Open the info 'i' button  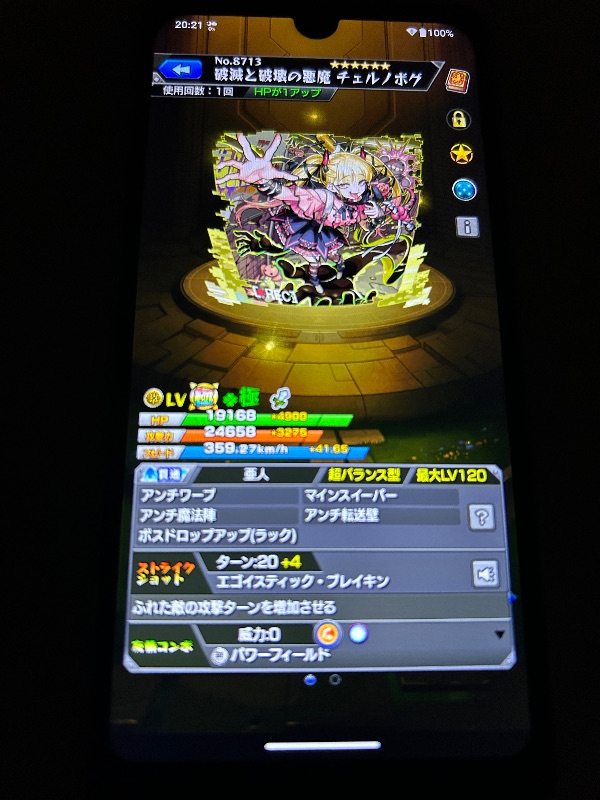[x=467, y=226]
